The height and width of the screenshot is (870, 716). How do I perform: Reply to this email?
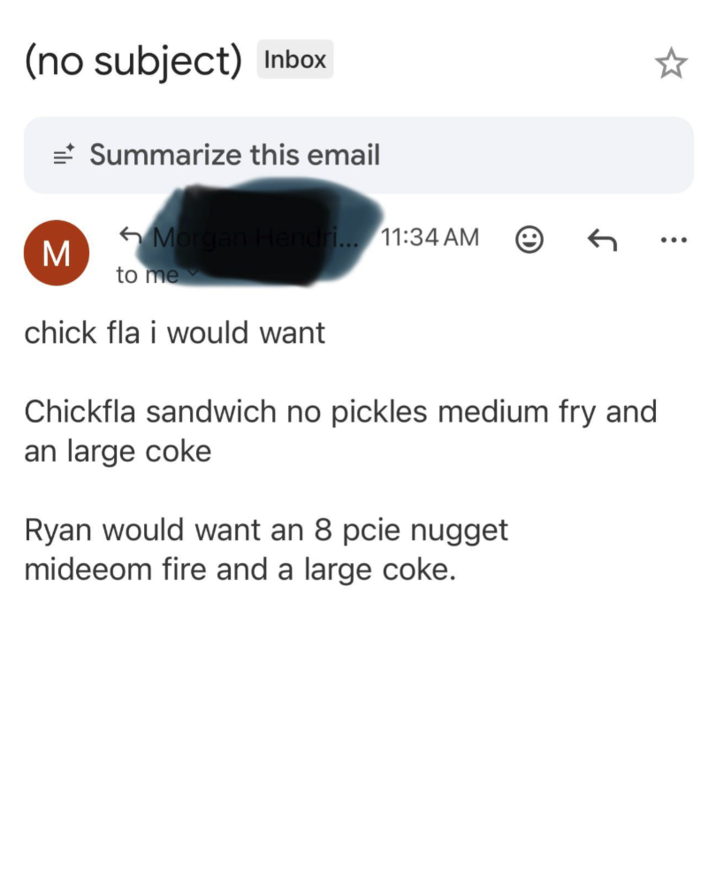click(x=599, y=239)
